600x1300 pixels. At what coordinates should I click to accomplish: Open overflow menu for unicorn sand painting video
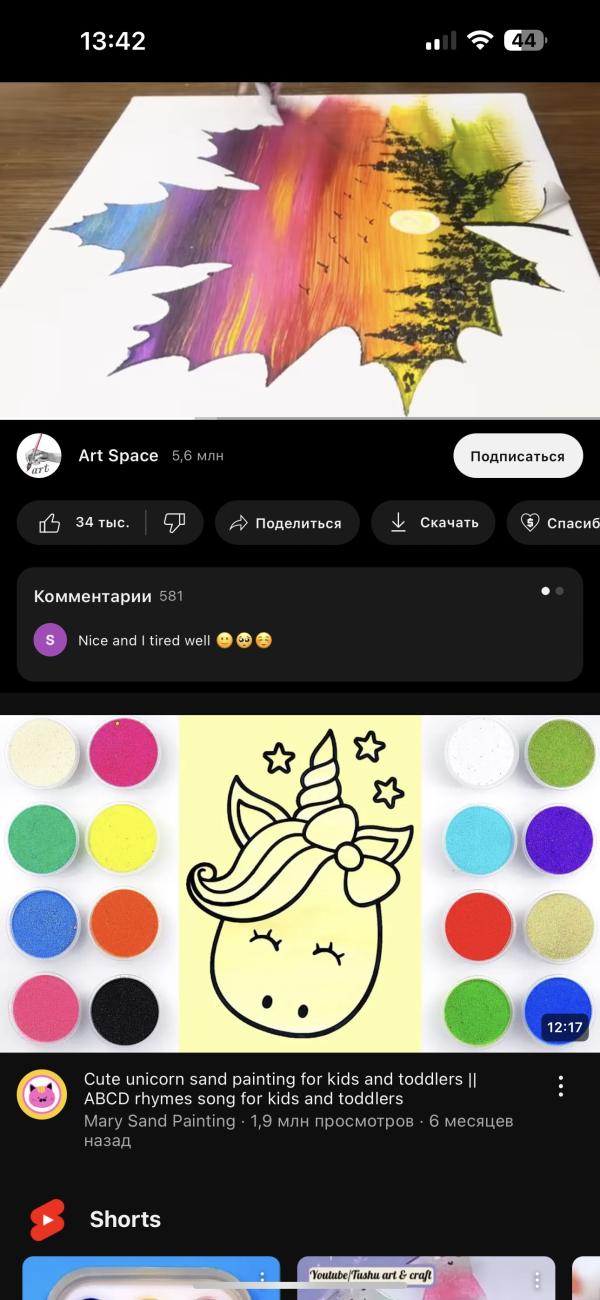(x=561, y=1087)
